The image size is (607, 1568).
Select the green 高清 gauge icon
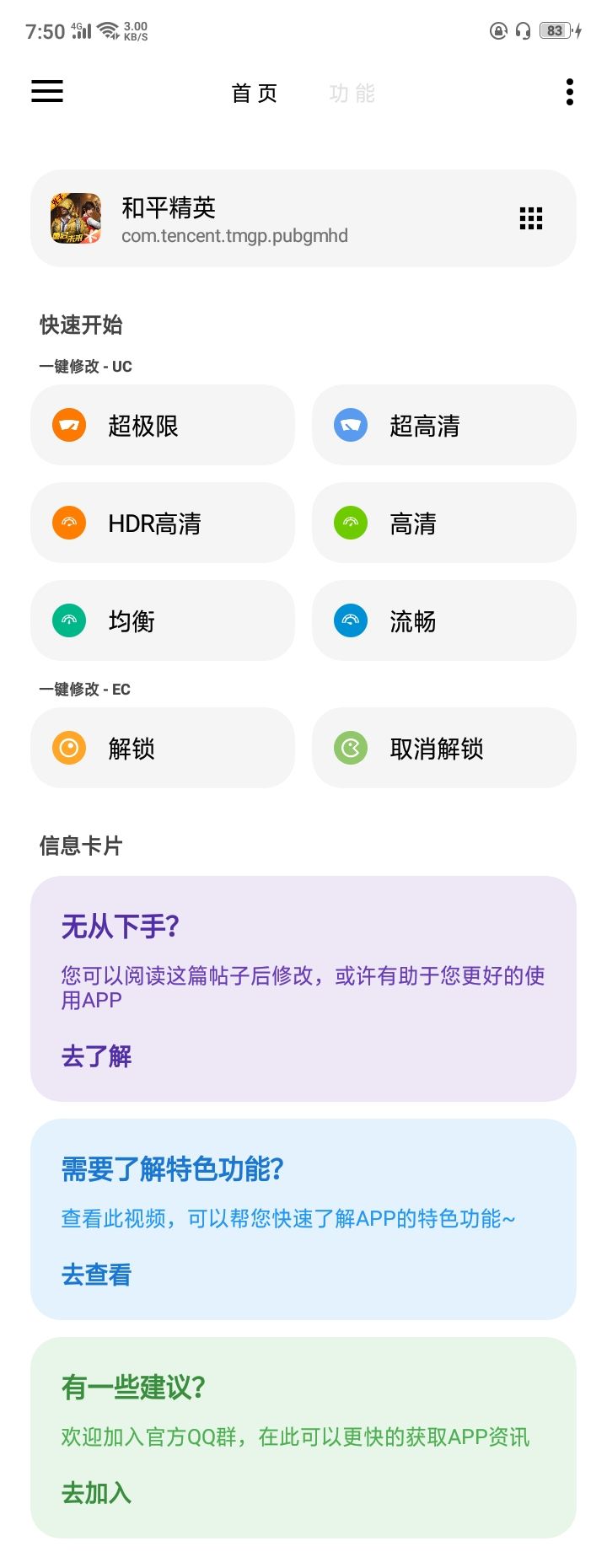(x=349, y=523)
